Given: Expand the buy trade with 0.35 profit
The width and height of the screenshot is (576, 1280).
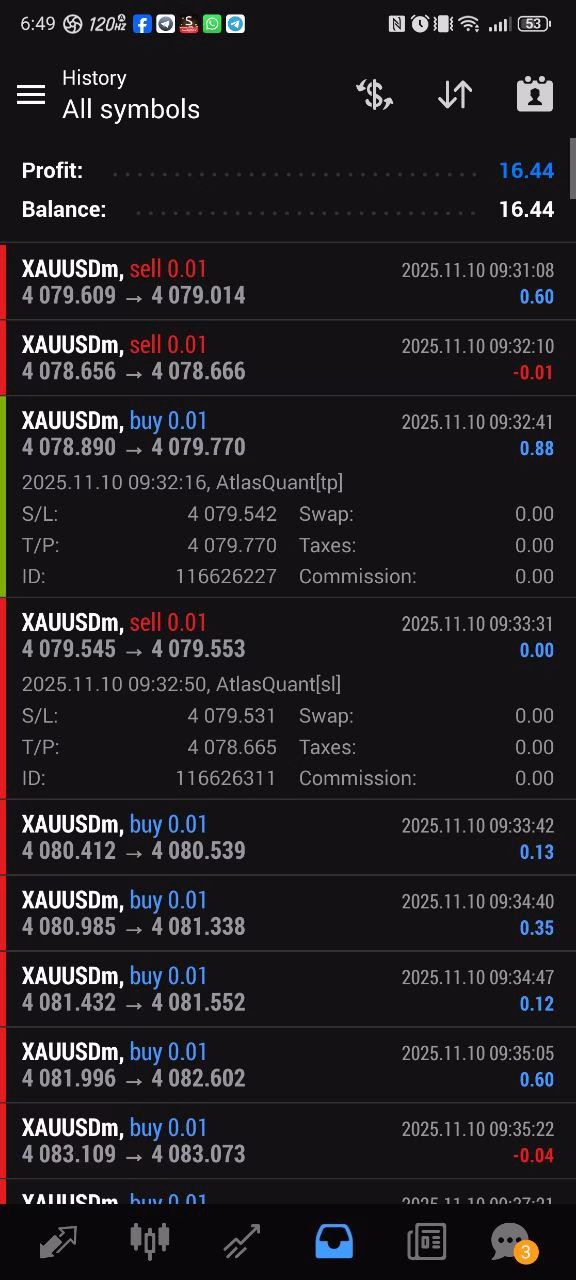Looking at the screenshot, I should pyautogui.click(x=288, y=913).
